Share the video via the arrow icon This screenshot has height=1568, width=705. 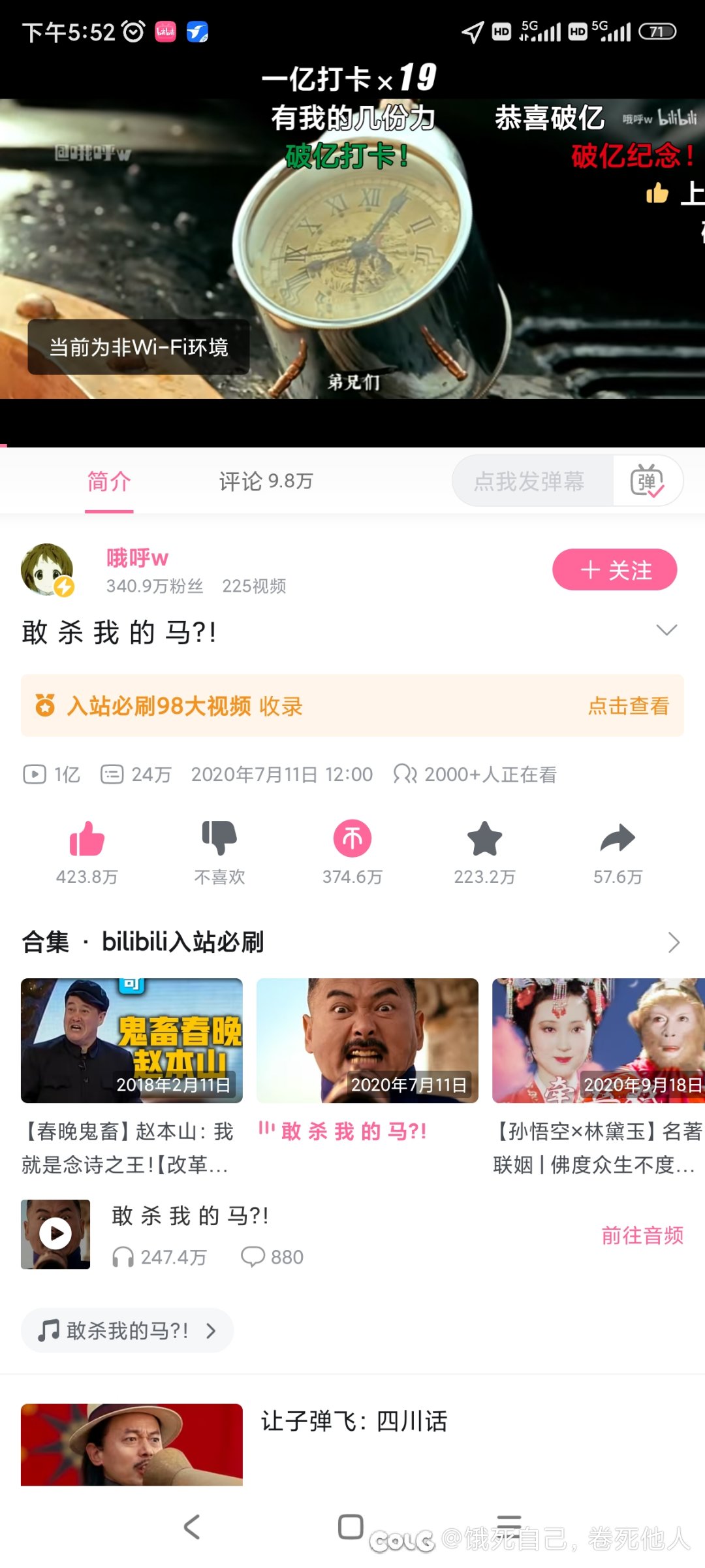pos(618,839)
